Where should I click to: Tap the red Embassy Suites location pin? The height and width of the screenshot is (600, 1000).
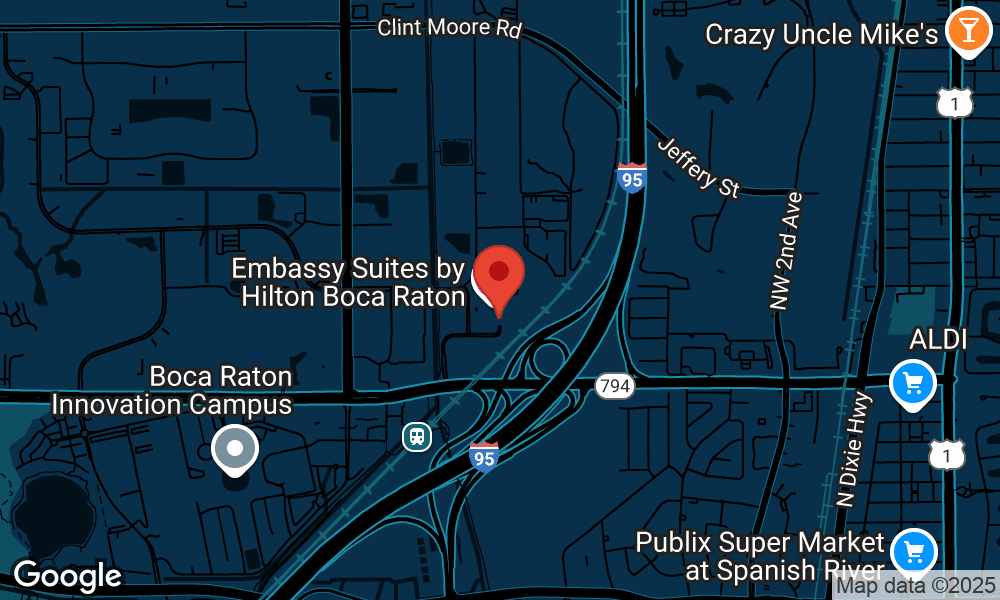point(498,273)
